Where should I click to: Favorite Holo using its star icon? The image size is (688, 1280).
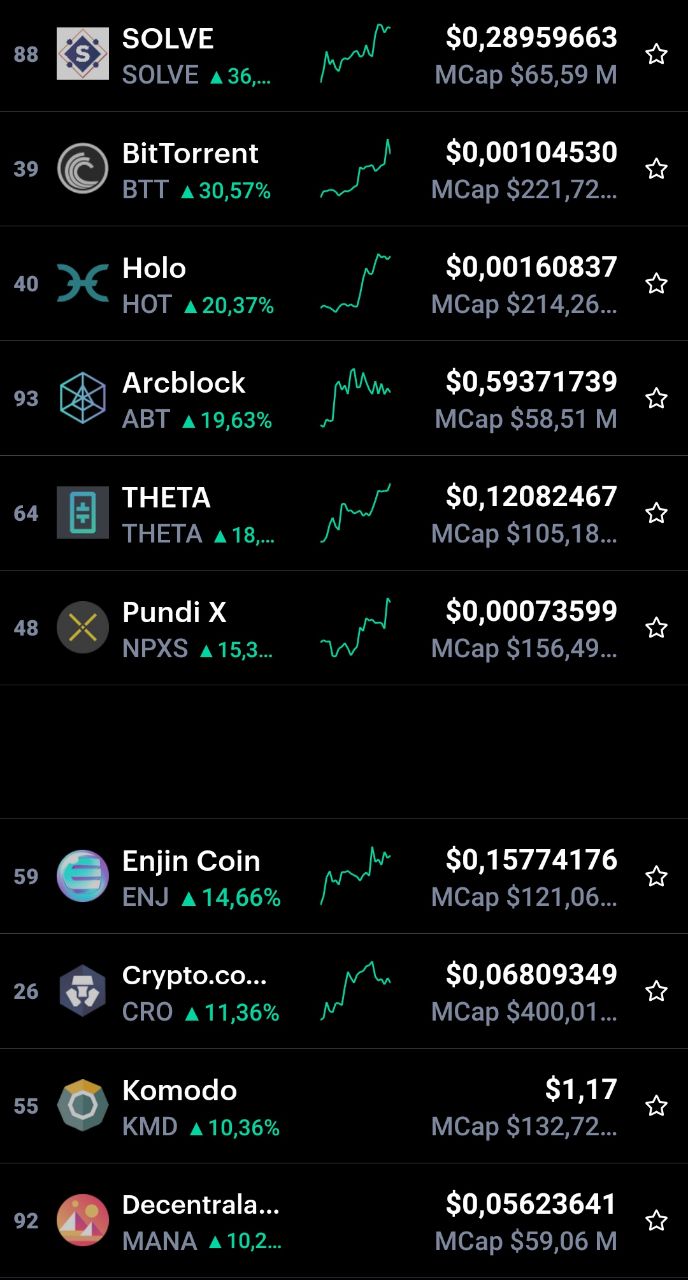coord(656,284)
